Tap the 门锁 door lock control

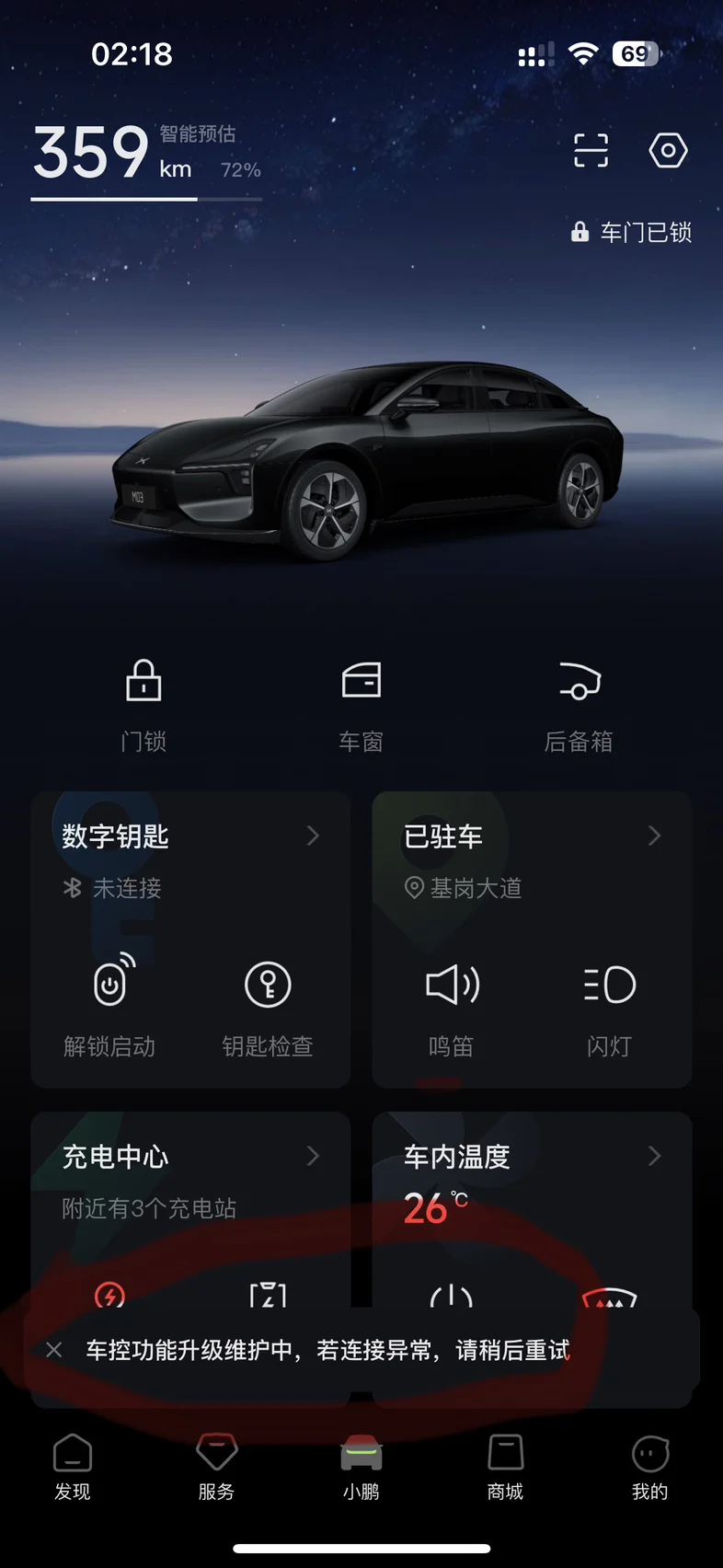(x=143, y=706)
